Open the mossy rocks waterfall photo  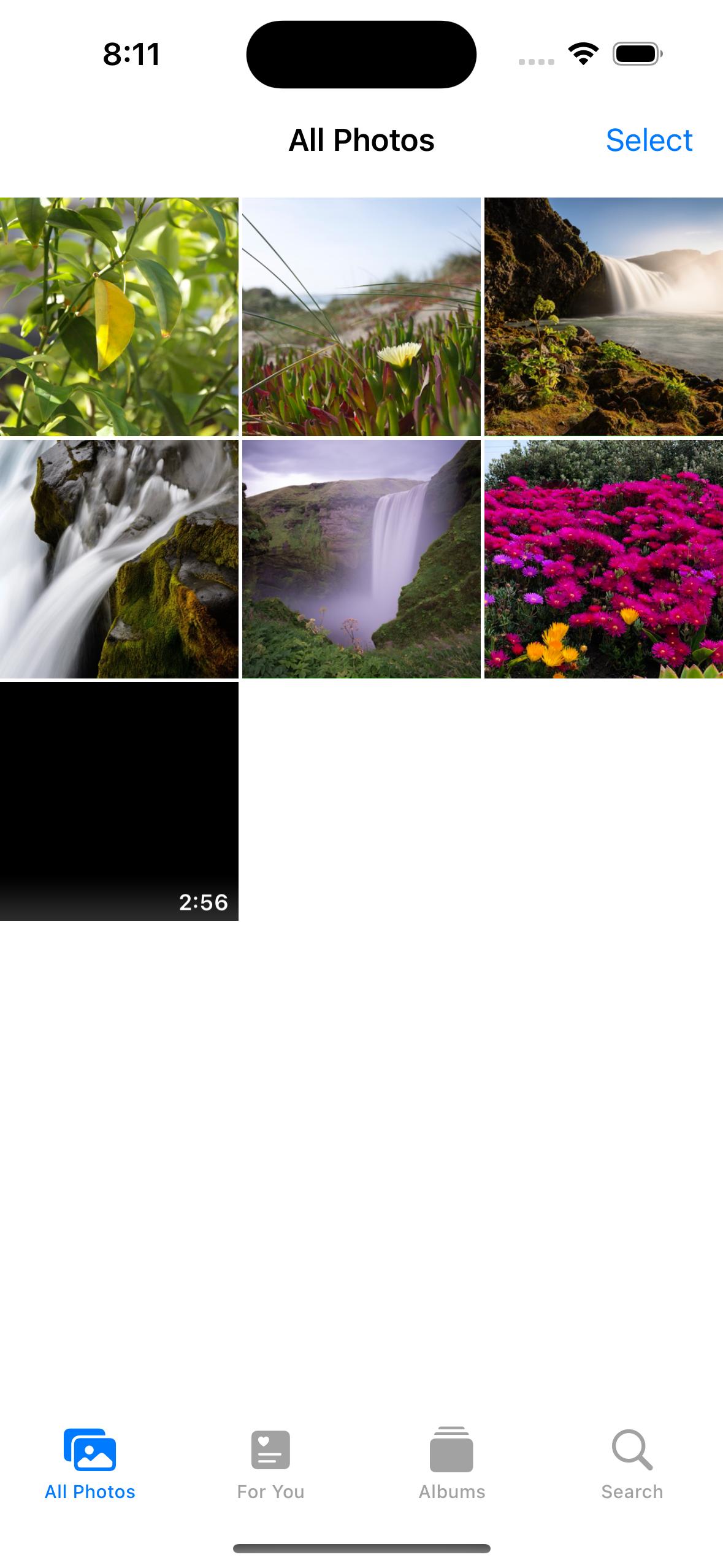119,559
